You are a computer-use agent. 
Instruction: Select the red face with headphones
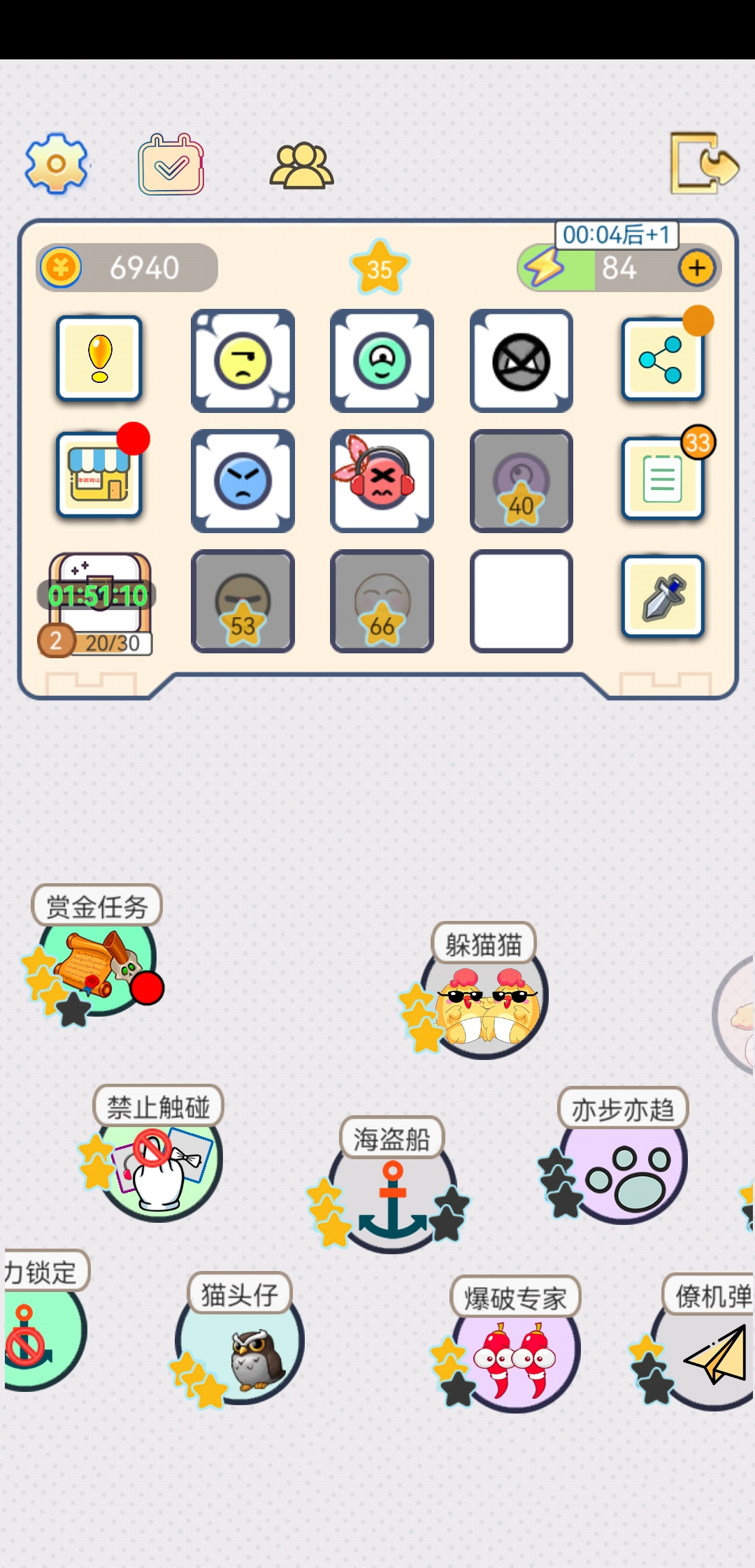pyautogui.click(x=382, y=481)
